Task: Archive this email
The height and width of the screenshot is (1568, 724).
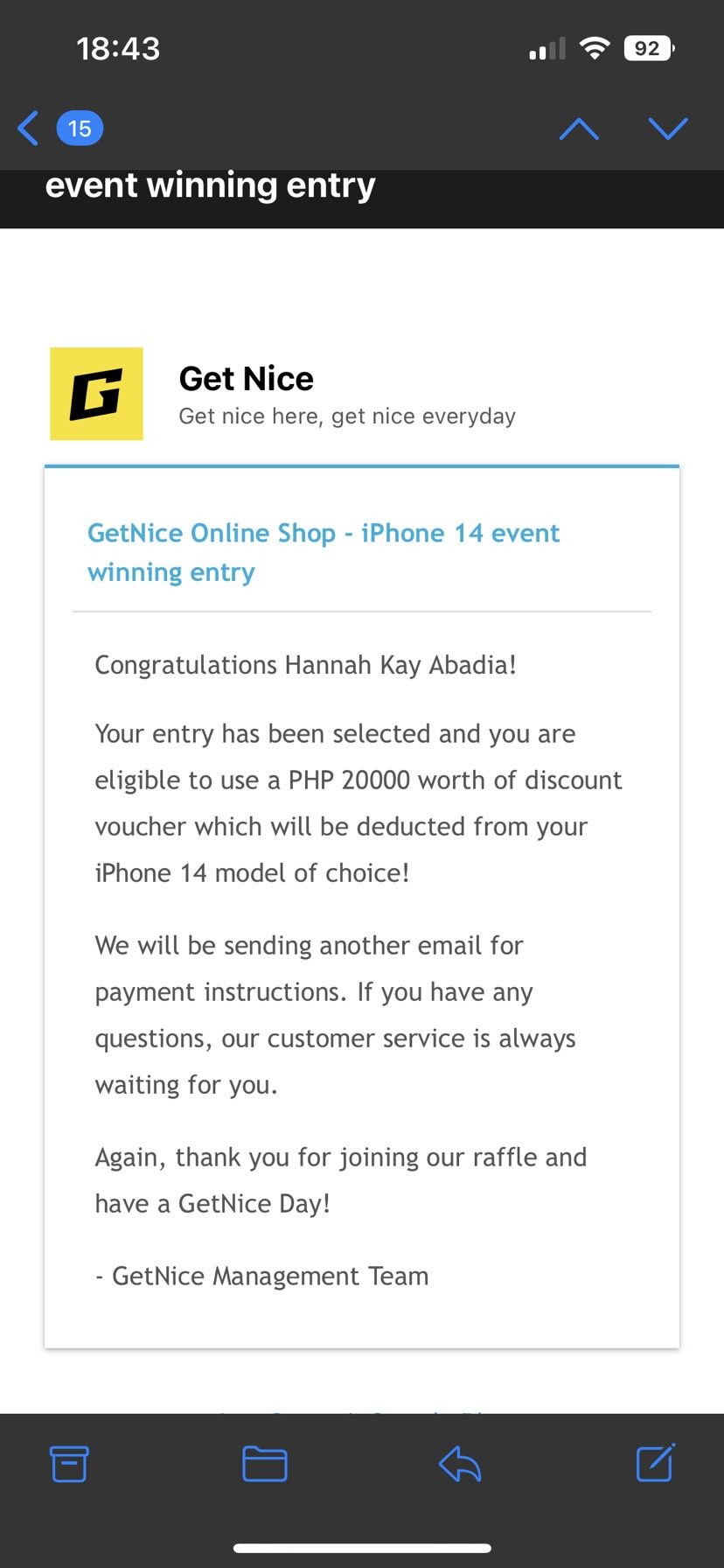Action: (x=69, y=1464)
